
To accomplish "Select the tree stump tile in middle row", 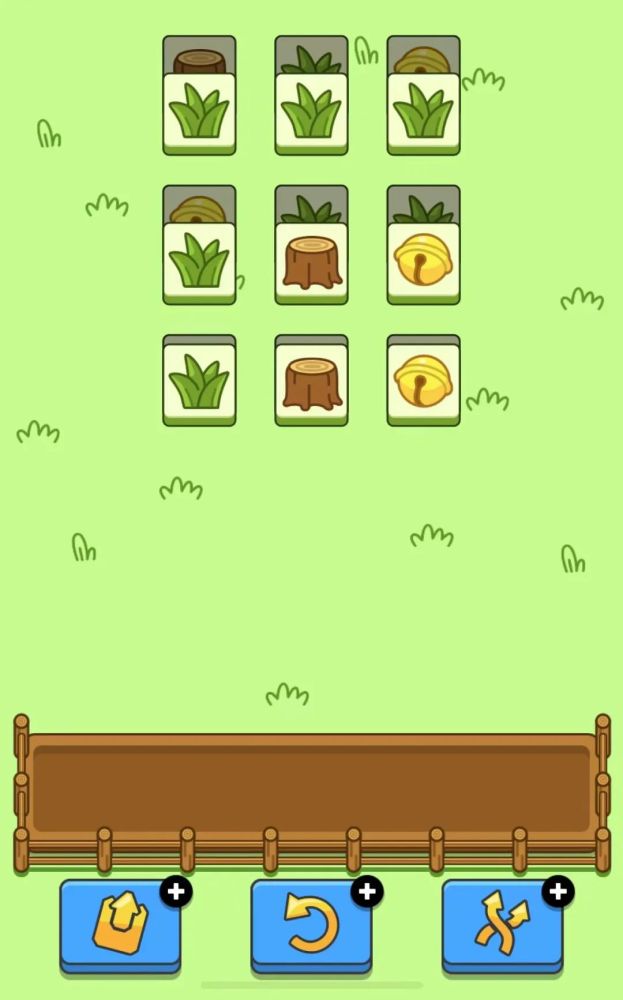I will [x=311, y=262].
